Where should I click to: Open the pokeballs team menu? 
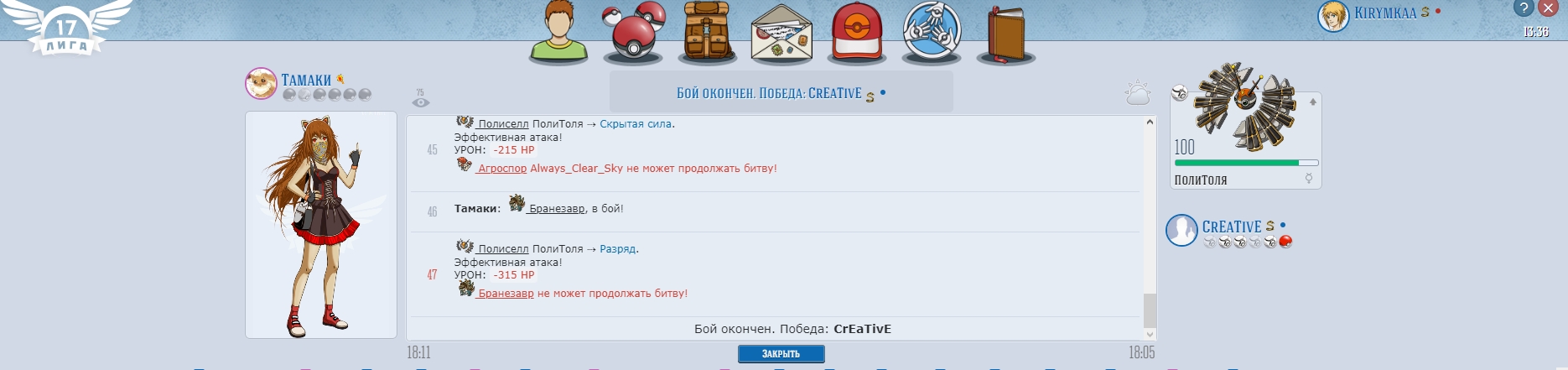[634, 33]
